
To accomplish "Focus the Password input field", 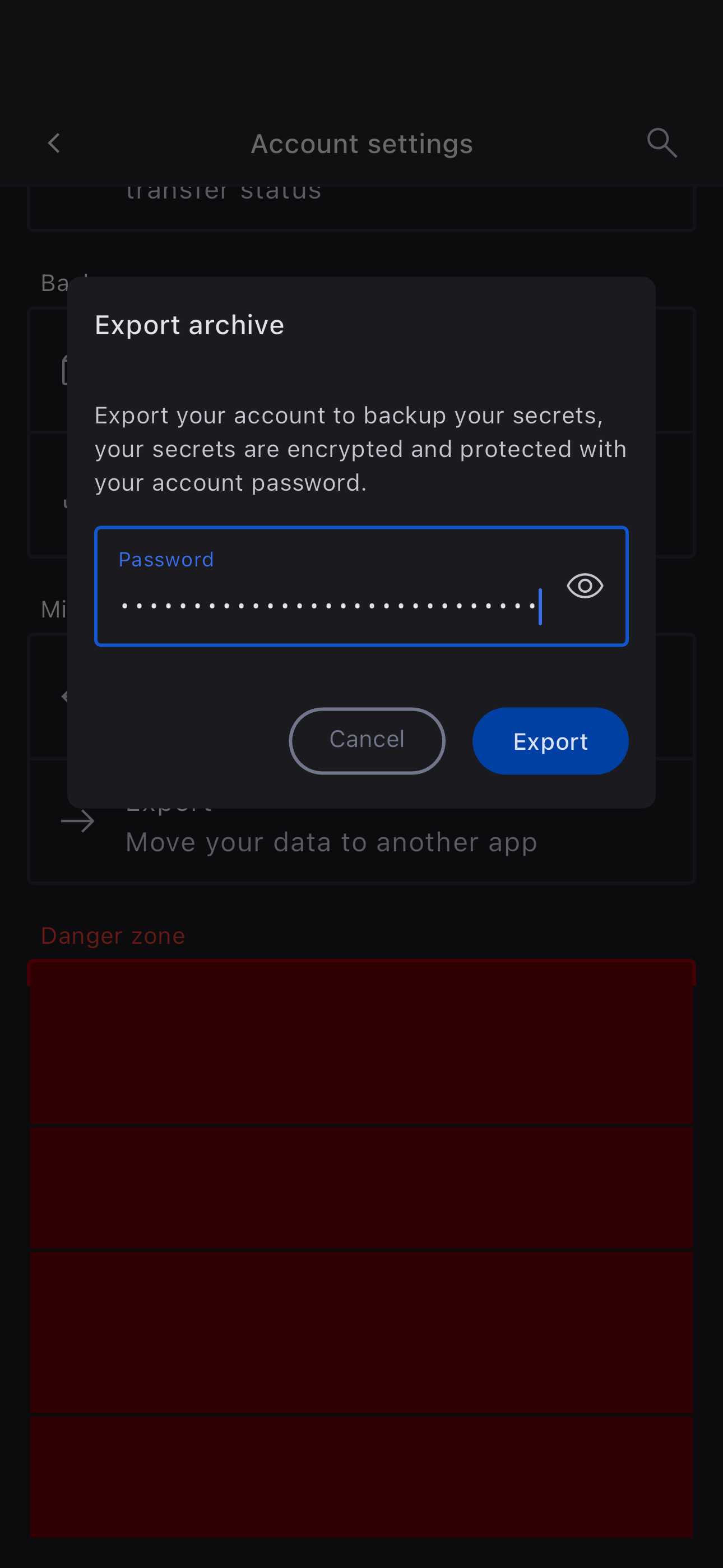I will pos(328,606).
